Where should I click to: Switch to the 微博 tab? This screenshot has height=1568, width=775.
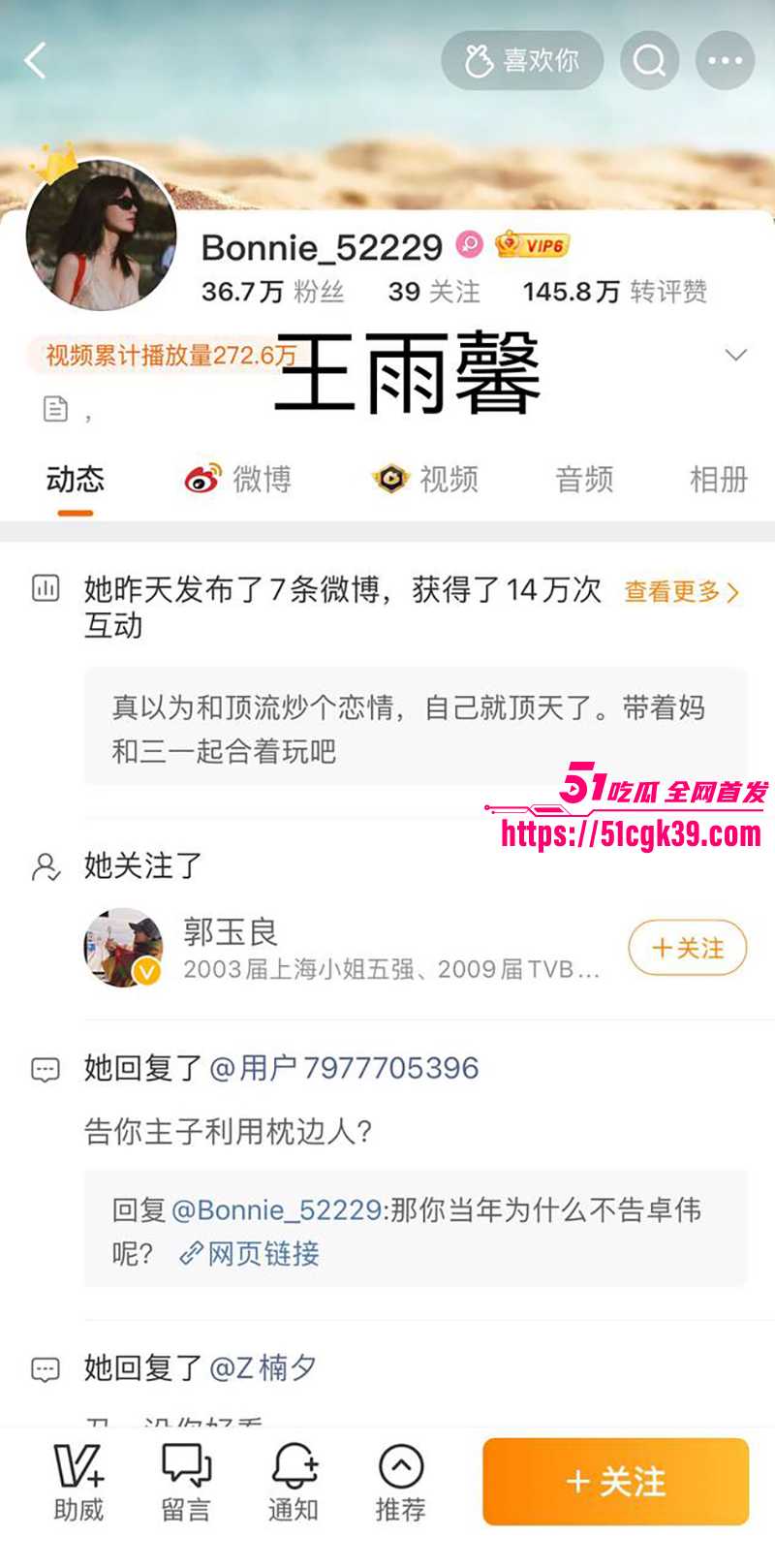[x=238, y=479]
